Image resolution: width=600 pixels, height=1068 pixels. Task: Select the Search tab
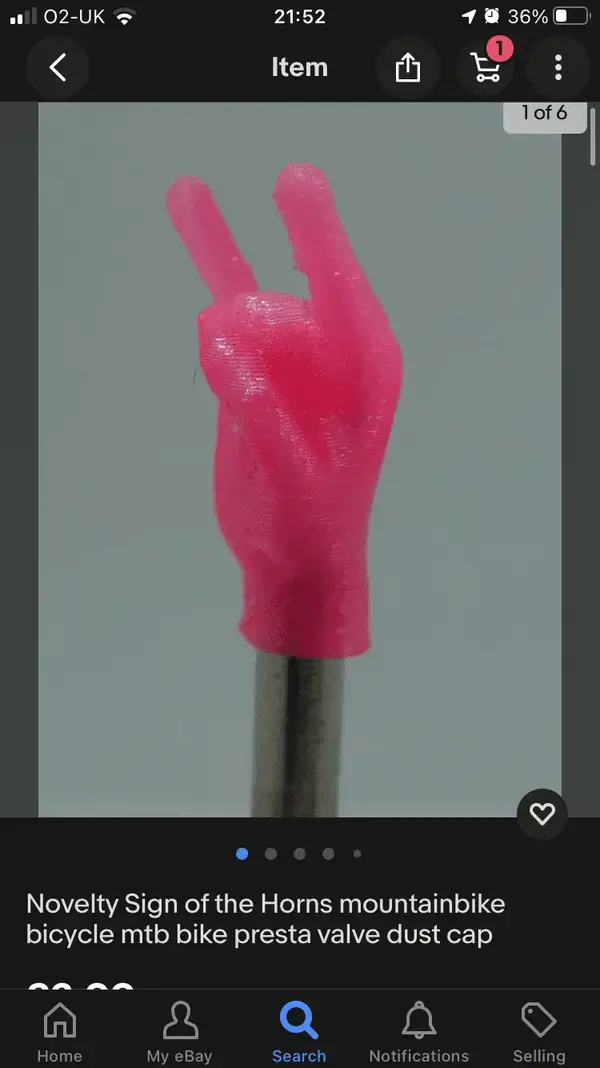[x=299, y=1033]
